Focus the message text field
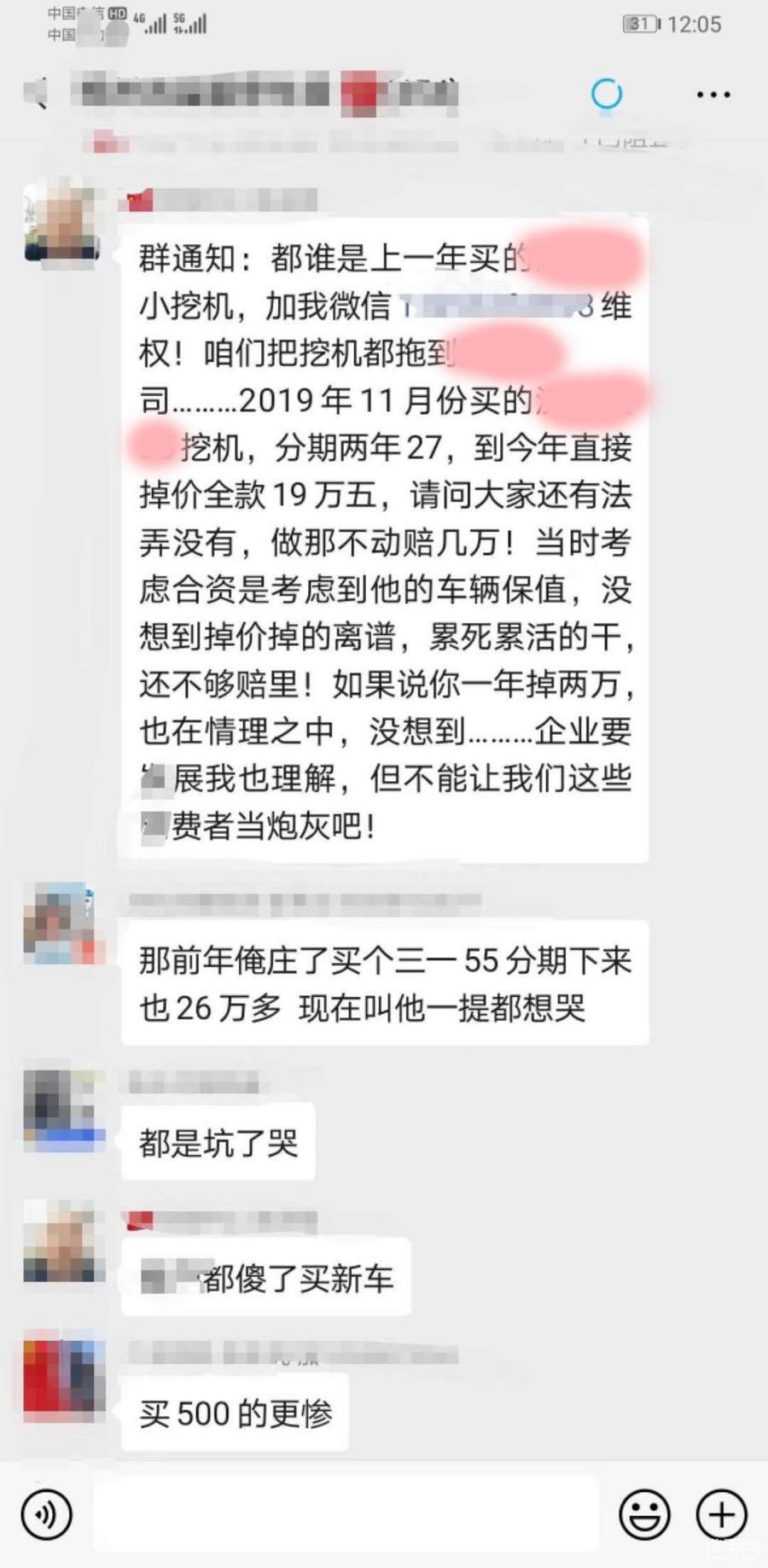Viewport: 768px width, 1568px height. click(x=345, y=1514)
